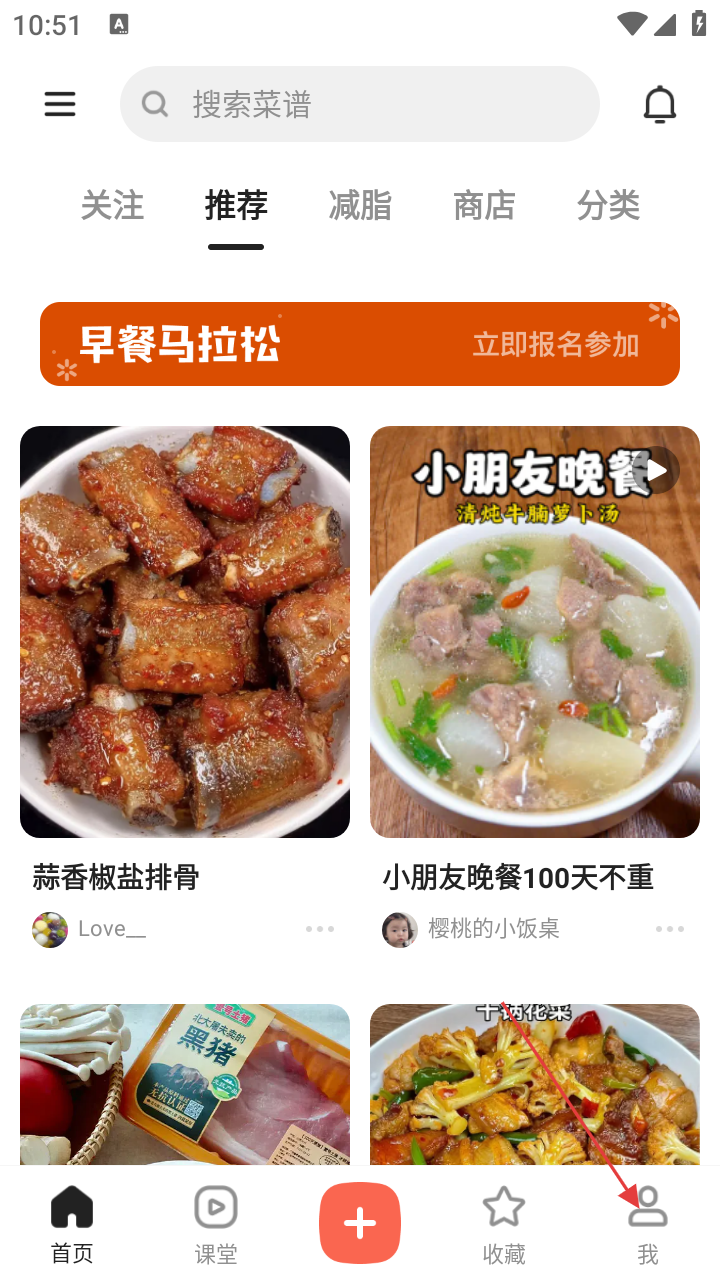Open the 商店 tab
Screen dimensions: 720x1280
[x=484, y=206]
